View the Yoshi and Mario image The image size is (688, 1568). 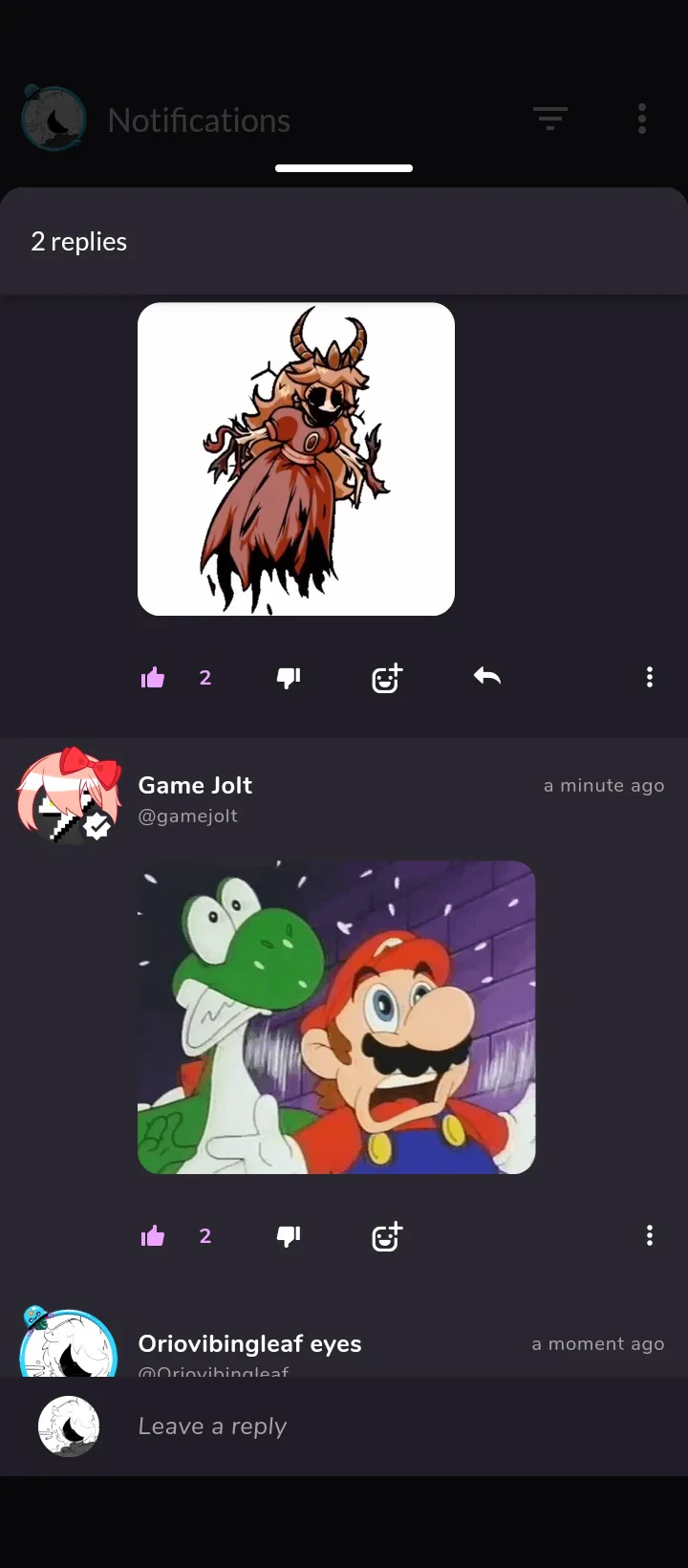pos(336,1017)
